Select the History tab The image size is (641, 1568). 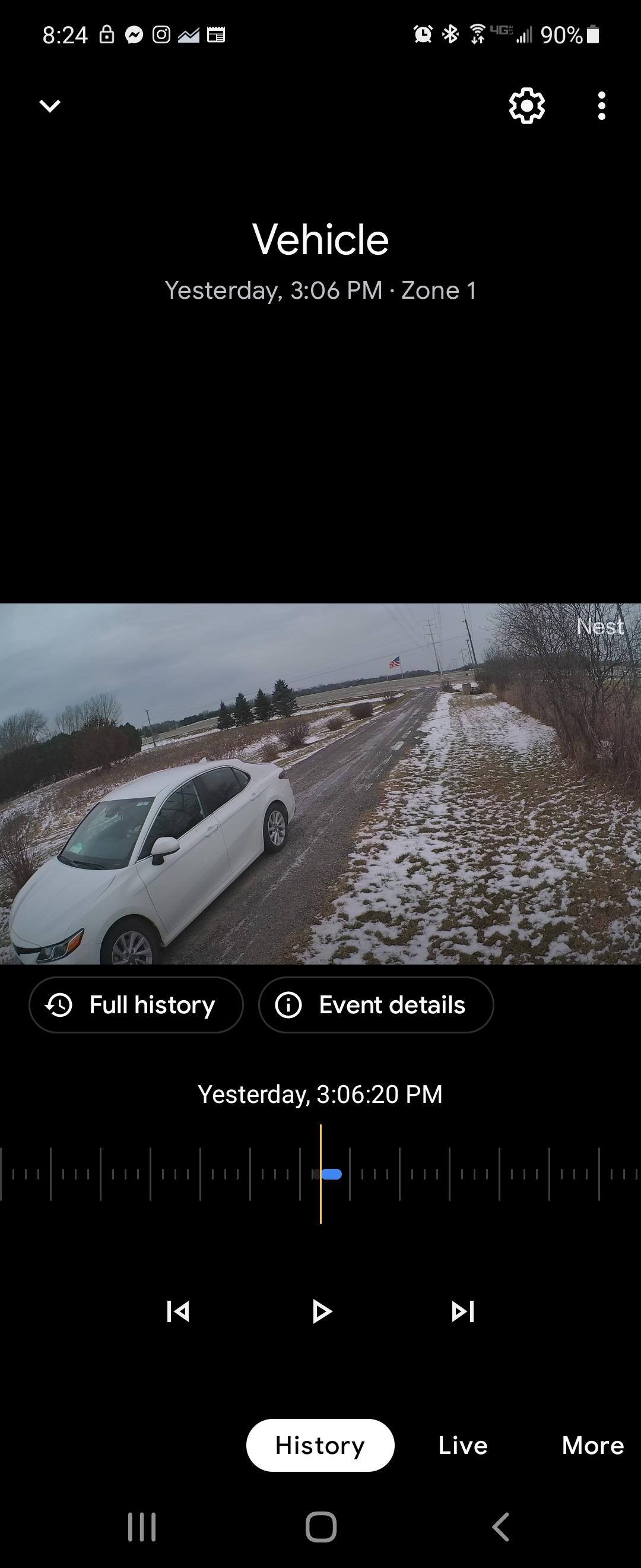point(320,1445)
